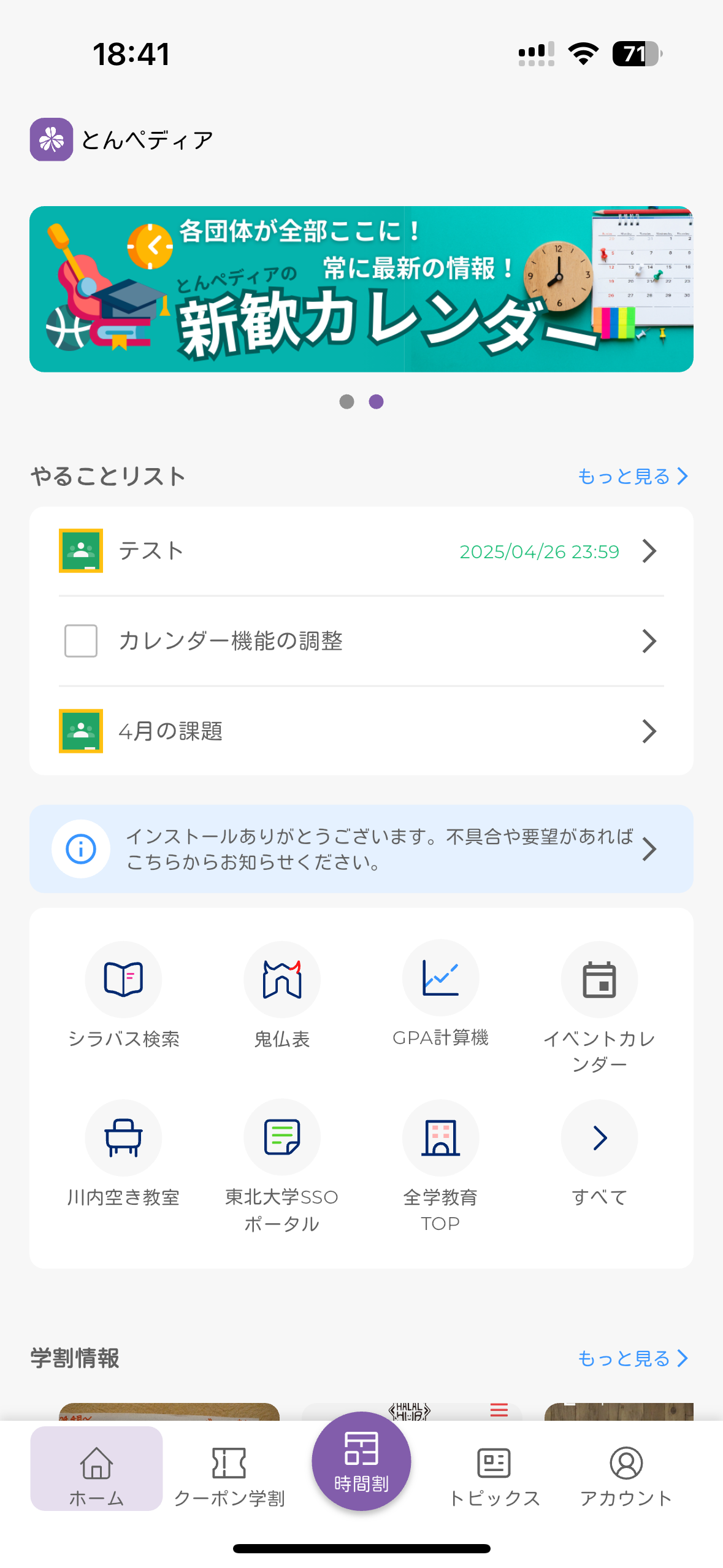Screen dimensions: 723x1568
Task: Expand the 4月の課題 task details
Action: click(x=649, y=731)
